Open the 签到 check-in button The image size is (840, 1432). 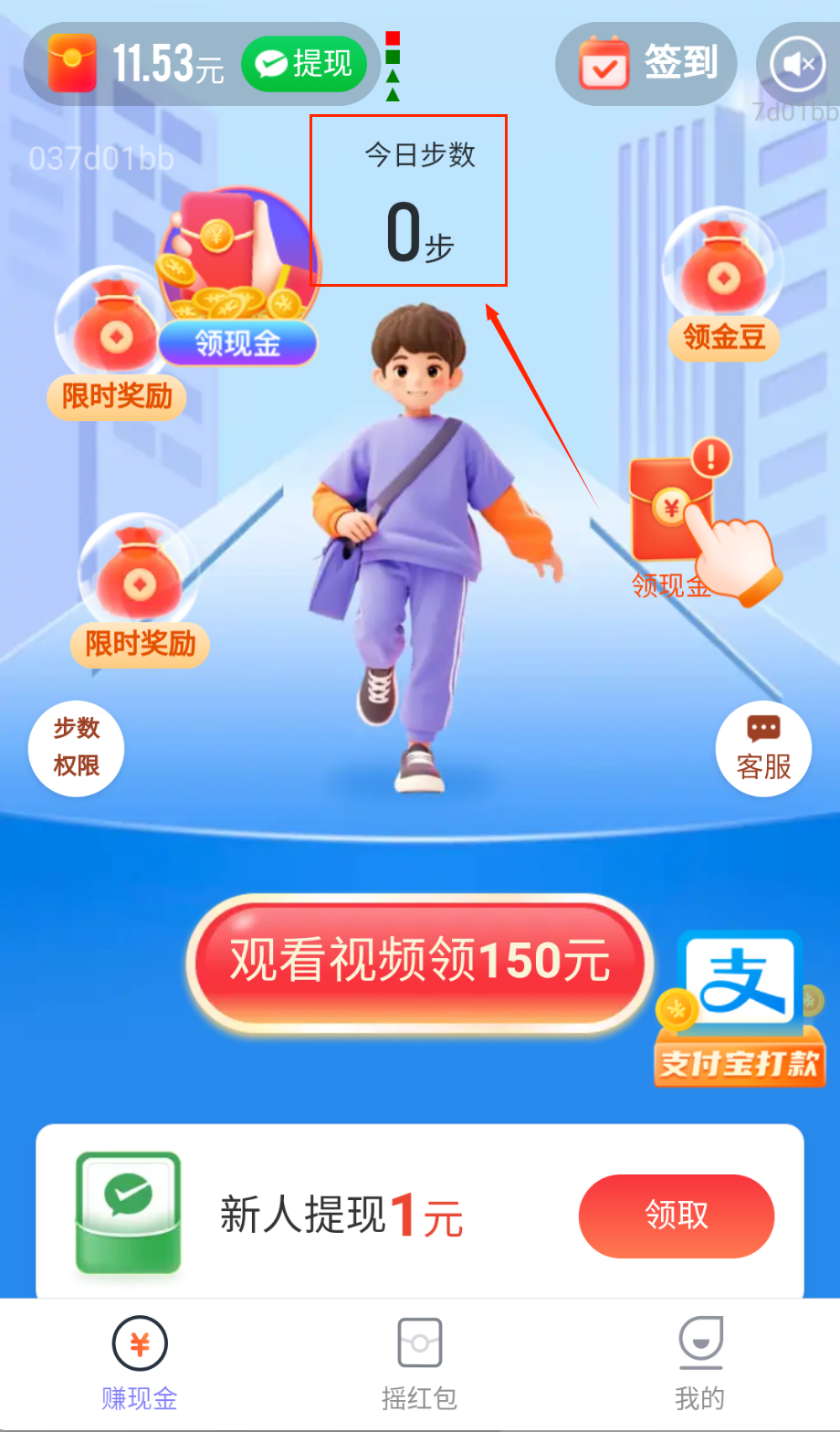point(646,63)
